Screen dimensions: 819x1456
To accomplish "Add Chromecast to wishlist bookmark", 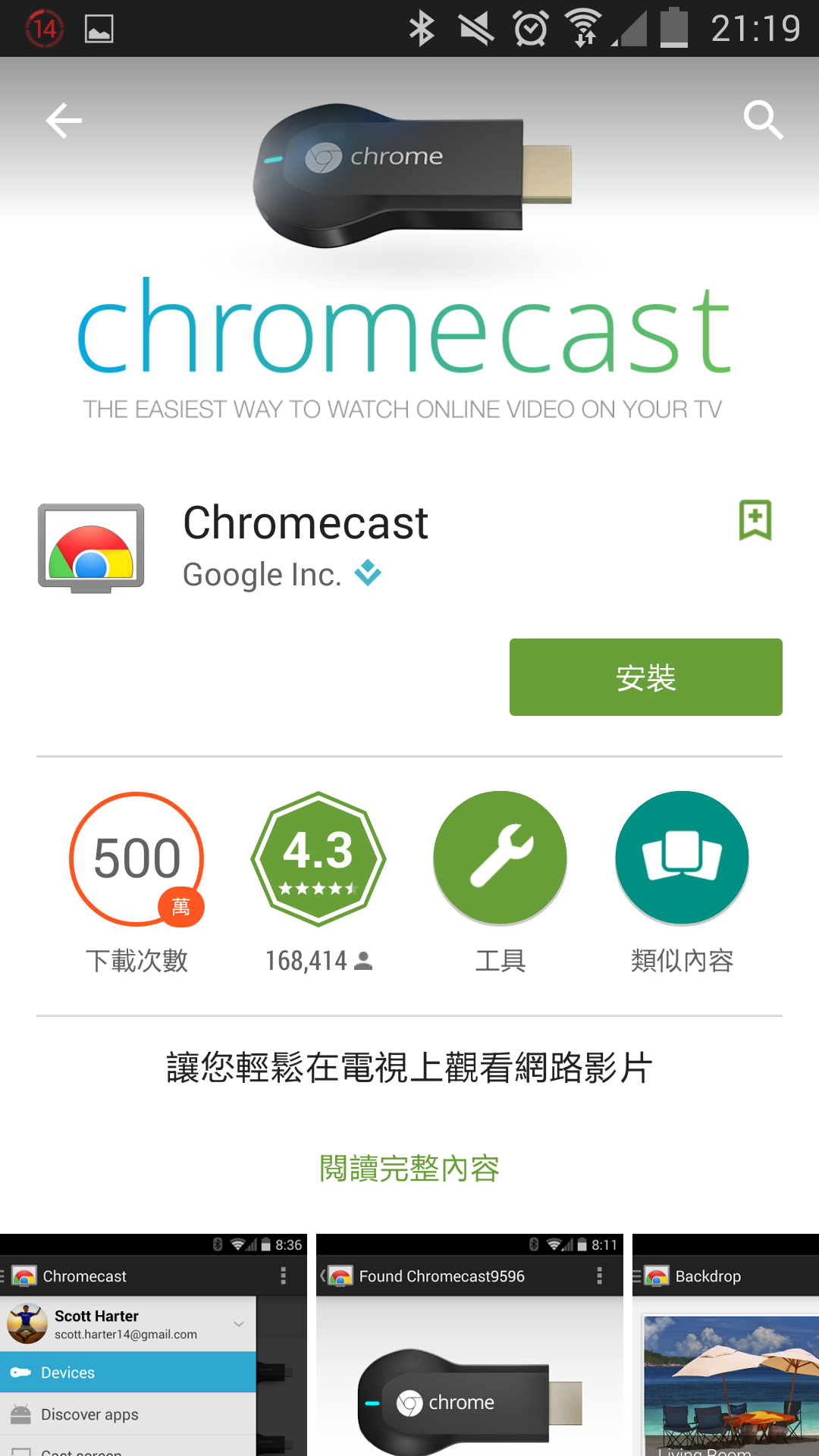I will pos(755,520).
